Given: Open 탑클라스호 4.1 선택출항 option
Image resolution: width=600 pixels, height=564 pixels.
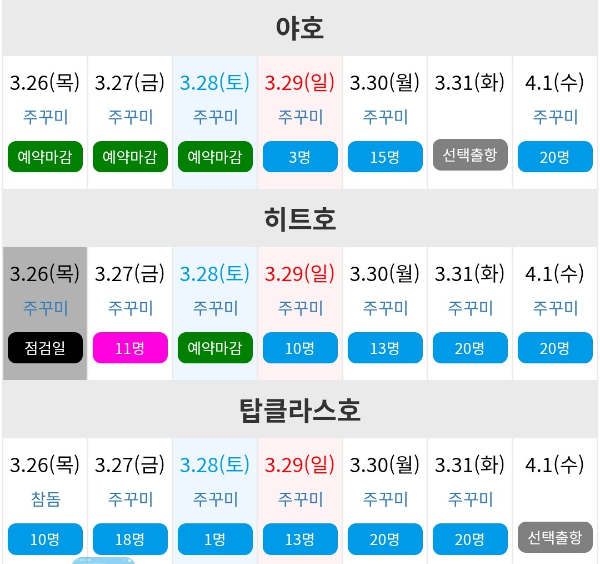Looking at the screenshot, I should 555,537.
